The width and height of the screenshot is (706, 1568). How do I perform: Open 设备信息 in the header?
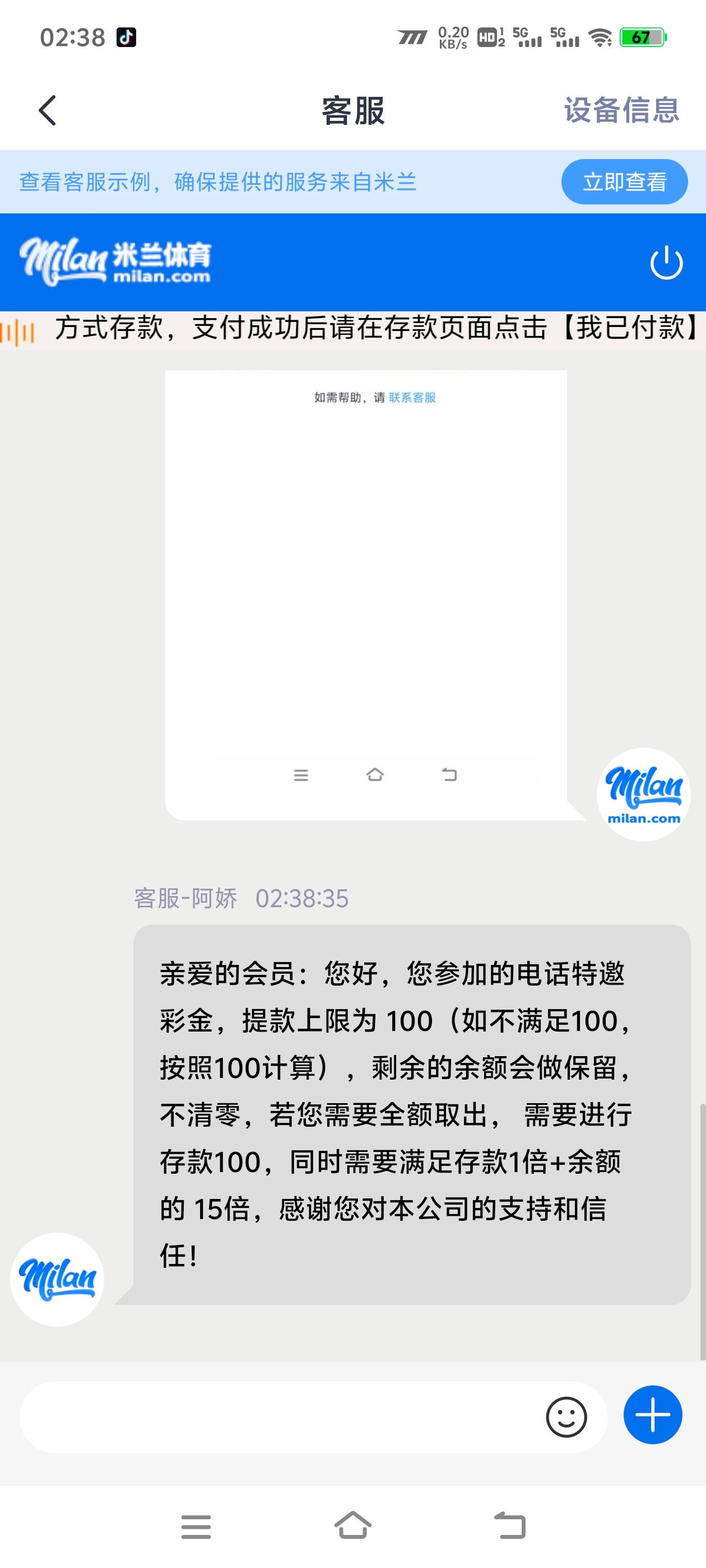(x=621, y=110)
